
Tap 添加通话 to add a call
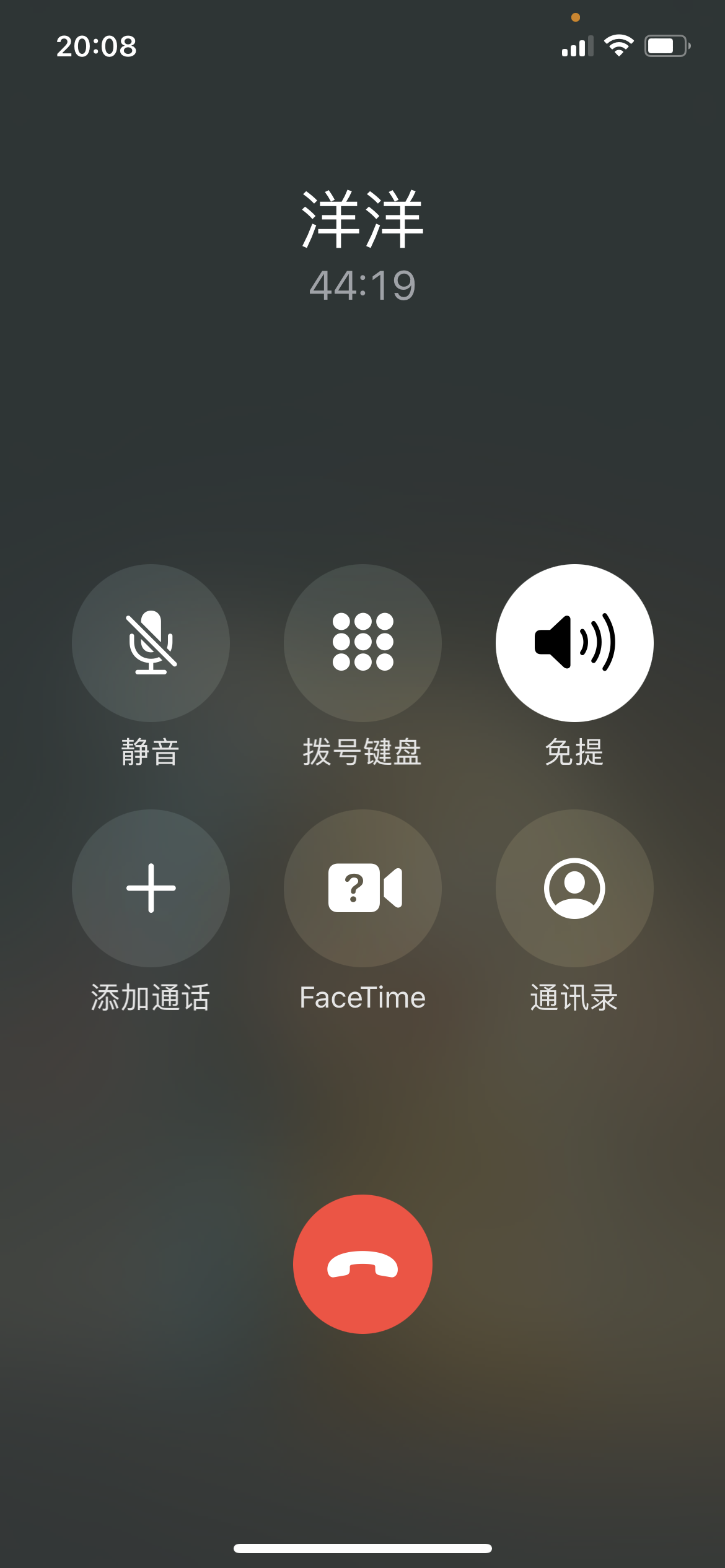point(151,888)
